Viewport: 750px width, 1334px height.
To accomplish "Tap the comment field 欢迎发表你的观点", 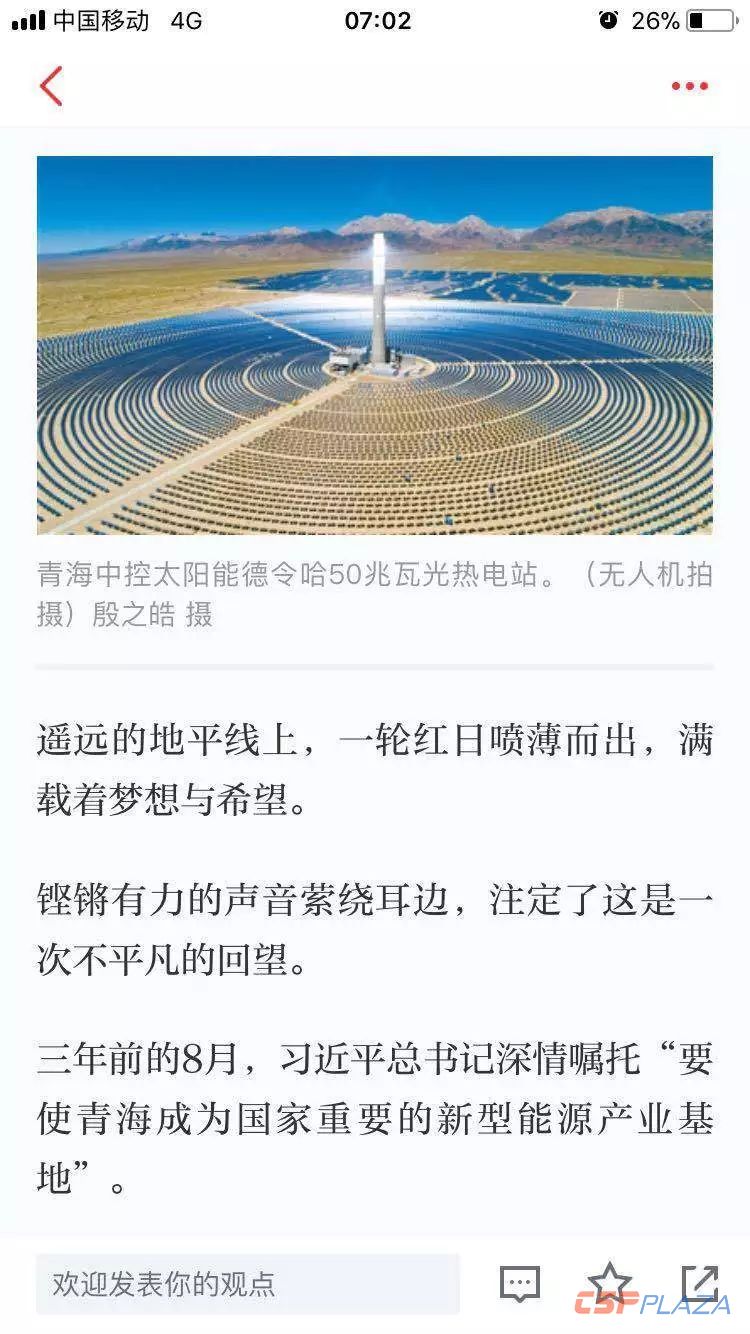I will 247,1284.
